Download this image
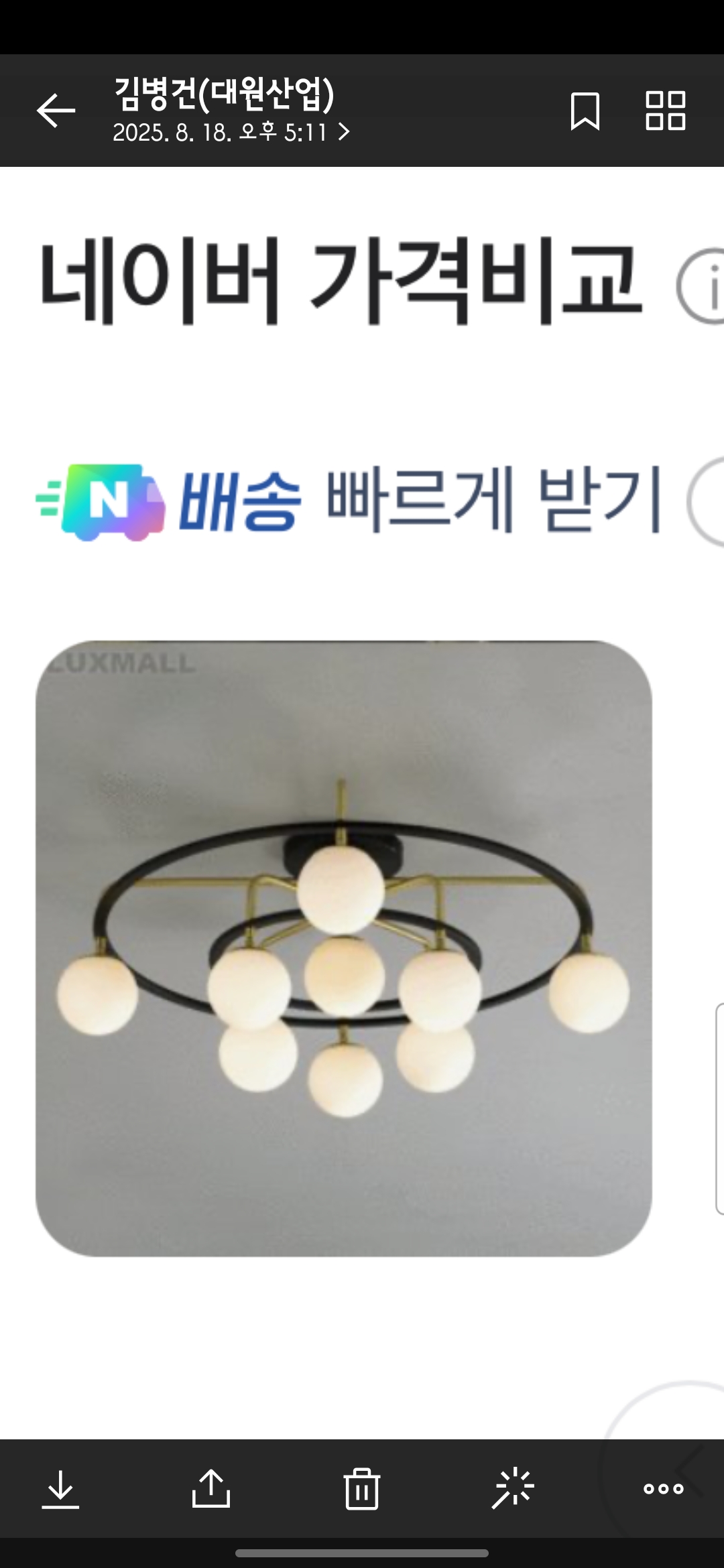Viewport: 724px width, 1568px height. click(x=60, y=1489)
